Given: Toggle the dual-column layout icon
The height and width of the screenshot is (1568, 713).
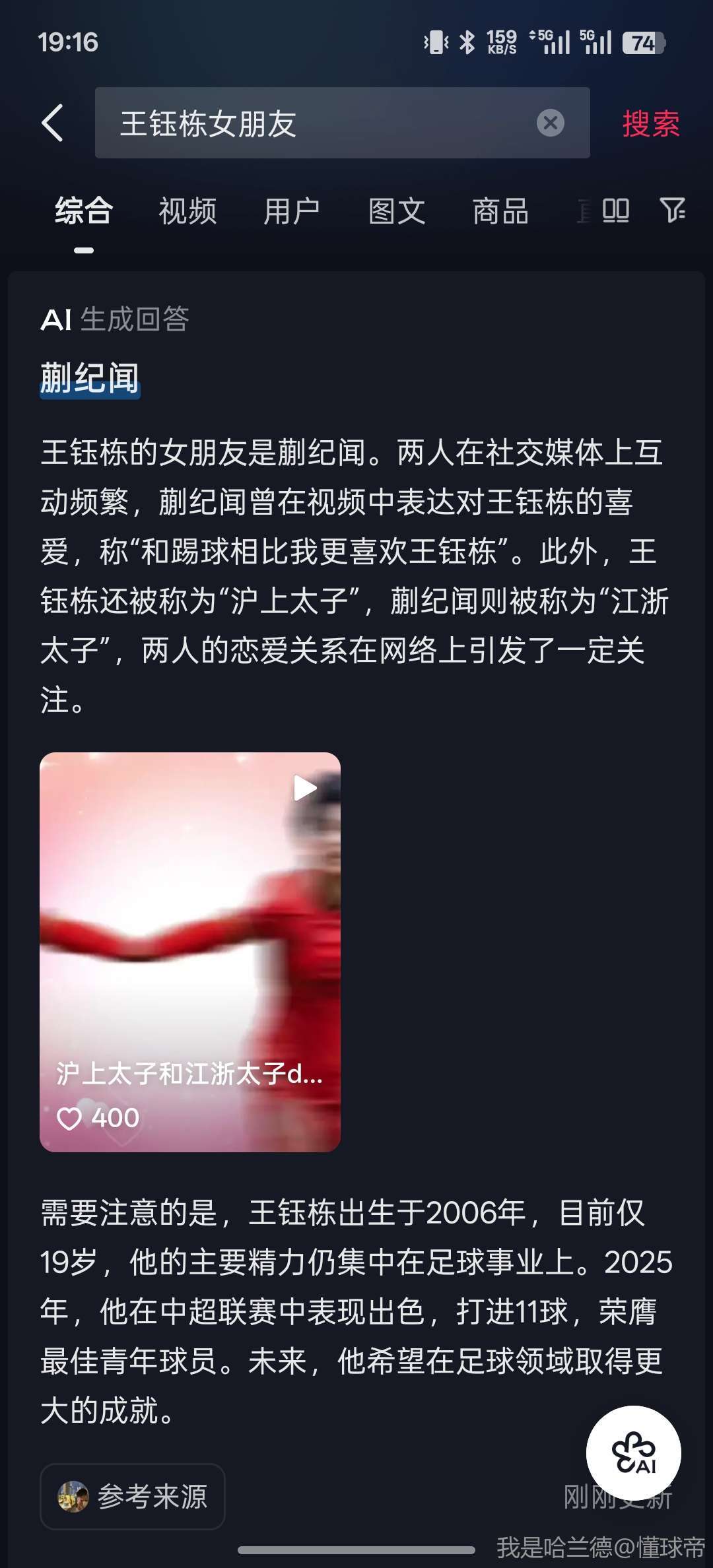Looking at the screenshot, I should click(615, 211).
